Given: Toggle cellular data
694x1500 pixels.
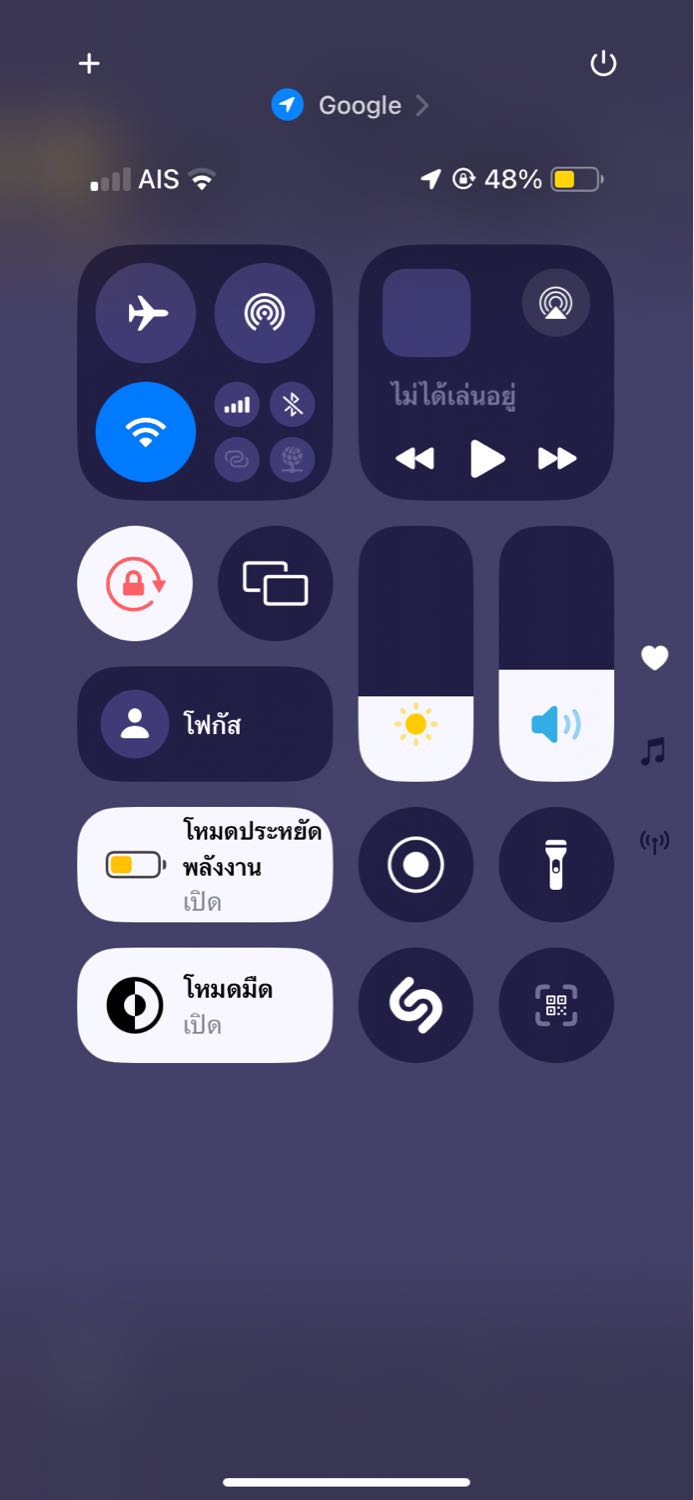Looking at the screenshot, I should (237, 405).
